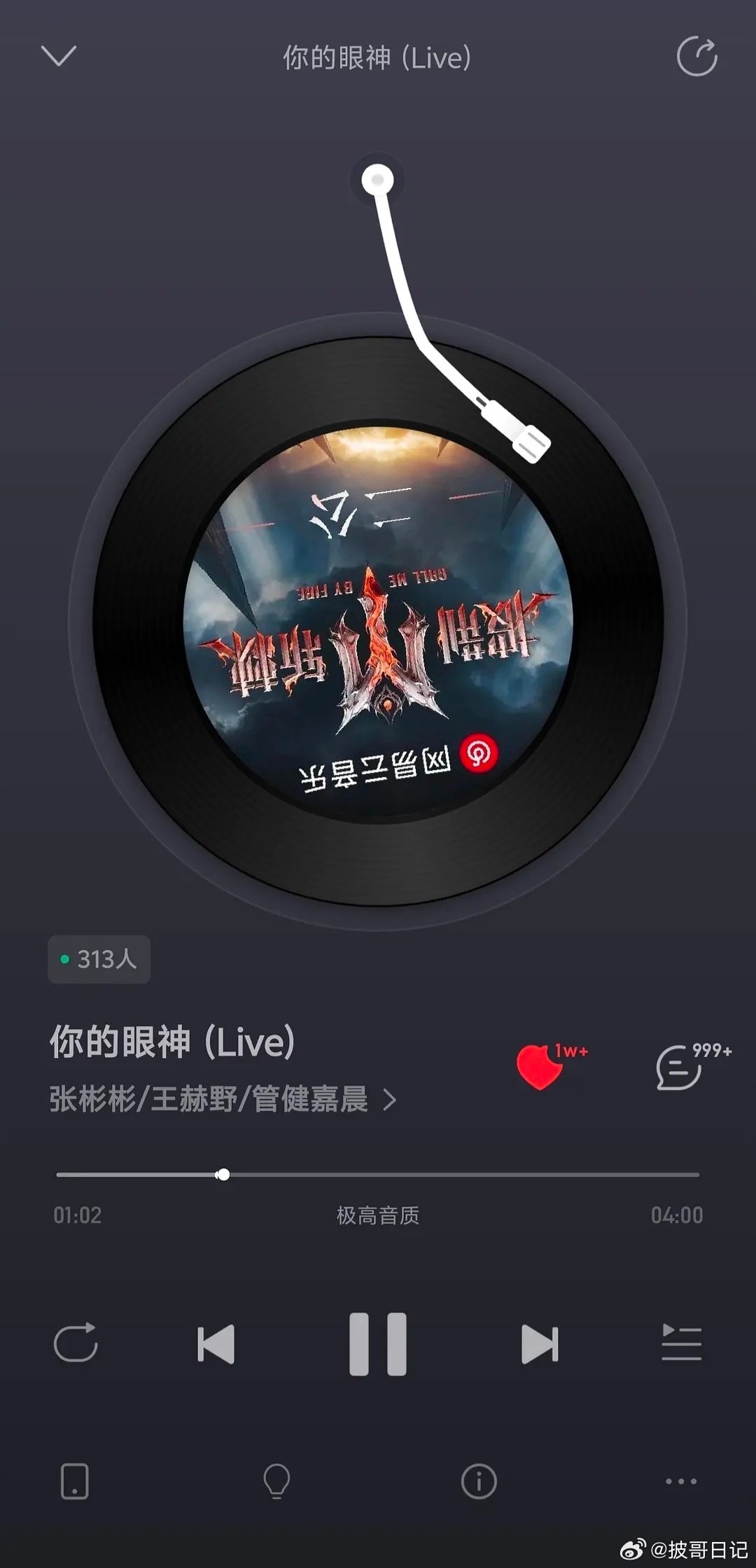
Task: Open the 313人 listening-together badge
Action: [x=99, y=959]
